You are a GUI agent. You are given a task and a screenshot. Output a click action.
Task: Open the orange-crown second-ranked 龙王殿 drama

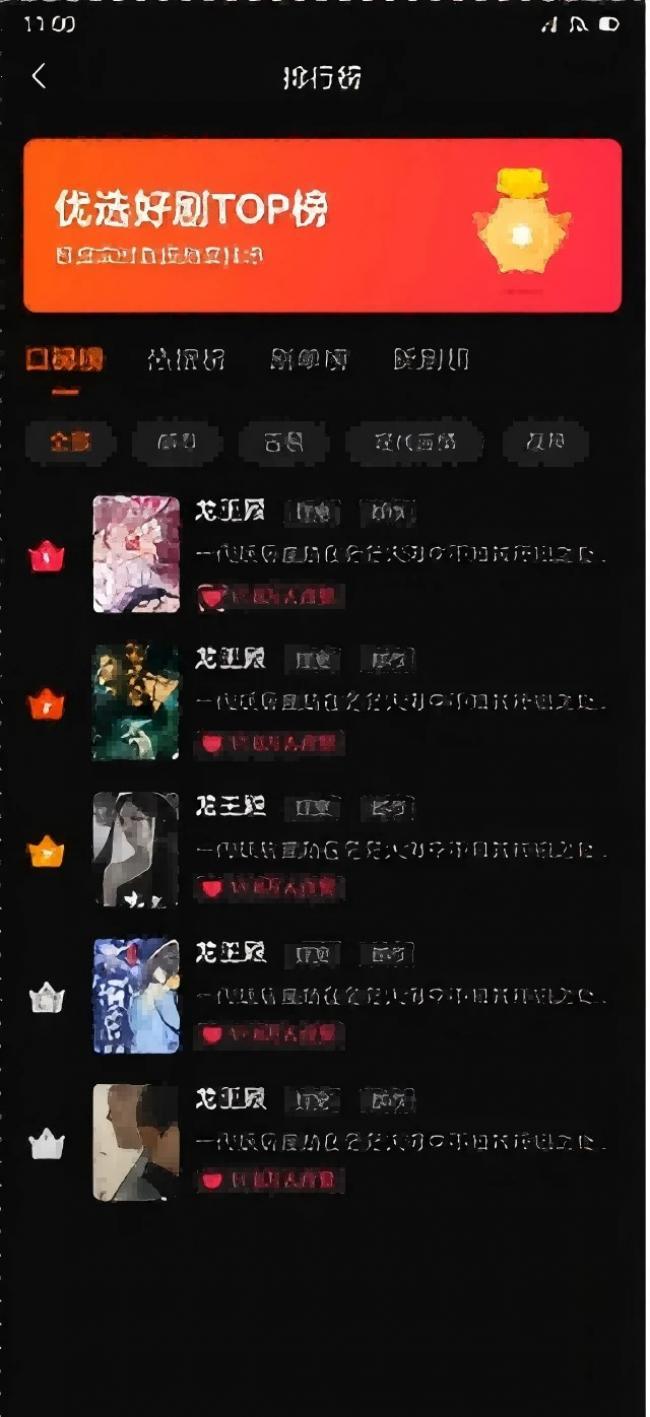tap(350, 702)
